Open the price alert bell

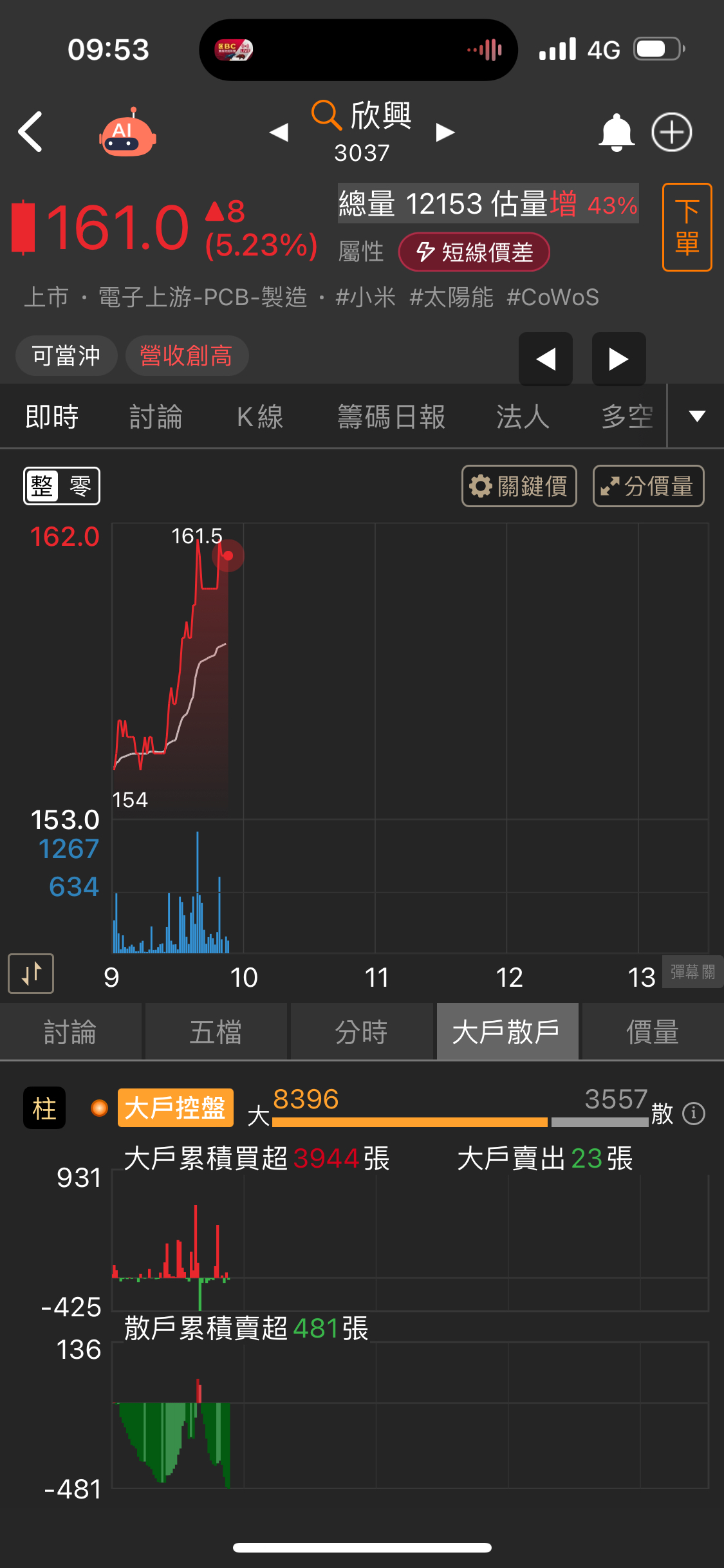[616, 133]
